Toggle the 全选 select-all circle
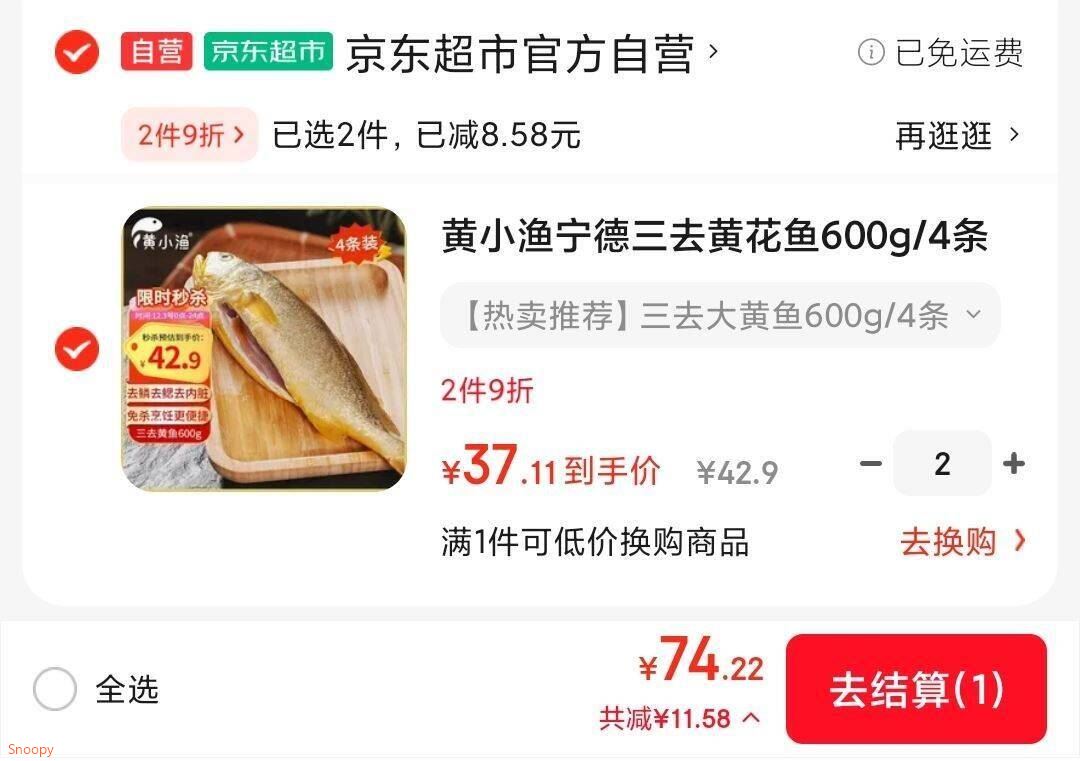The width and height of the screenshot is (1080, 761). (55, 689)
